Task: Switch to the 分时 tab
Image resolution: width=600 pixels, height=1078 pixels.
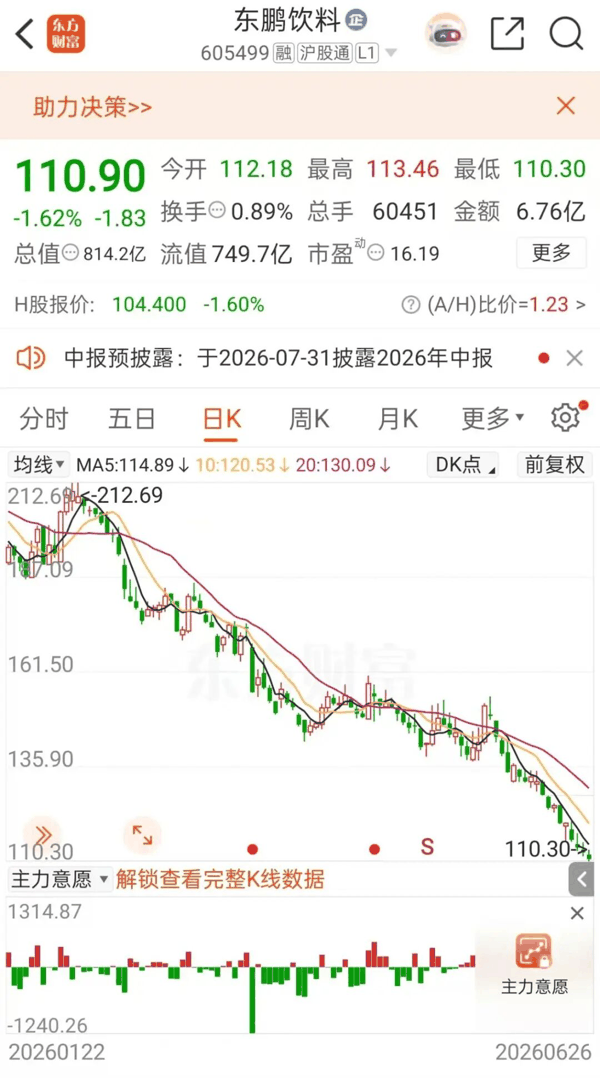Action: point(44,419)
